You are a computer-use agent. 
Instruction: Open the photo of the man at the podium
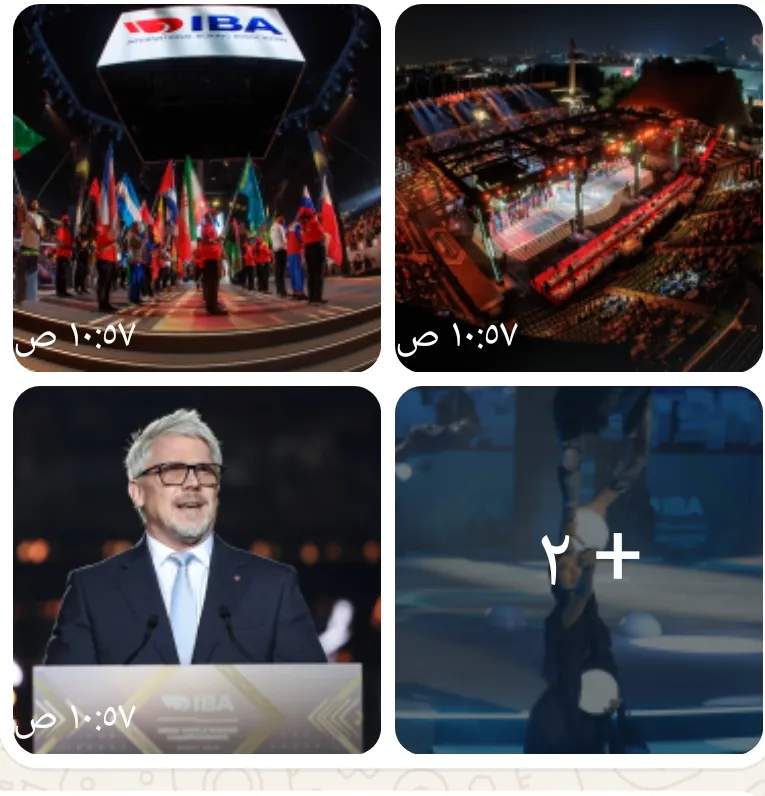[x=197, y=570]
